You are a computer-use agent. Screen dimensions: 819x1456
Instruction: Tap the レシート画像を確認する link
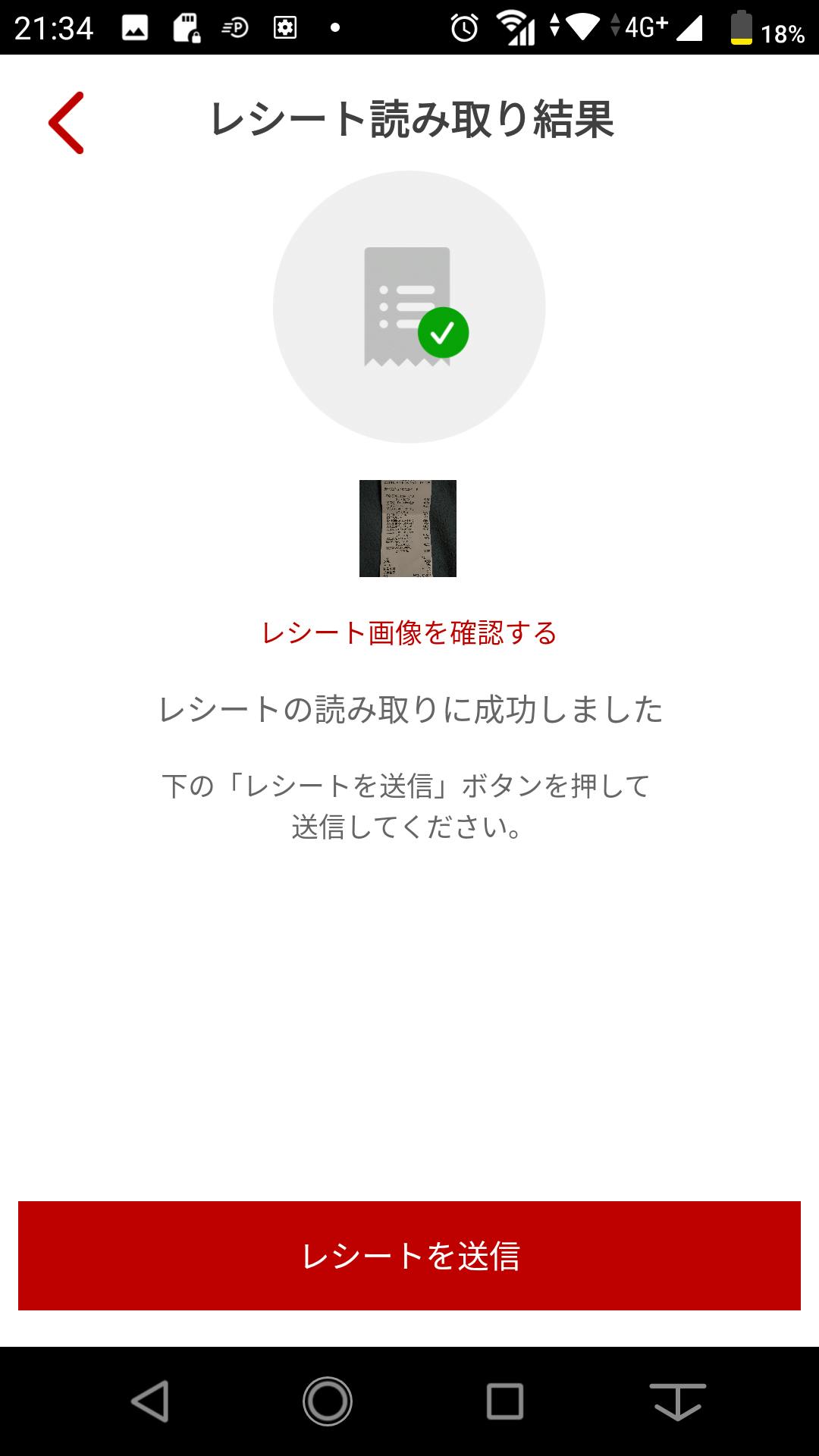point(409,632)
